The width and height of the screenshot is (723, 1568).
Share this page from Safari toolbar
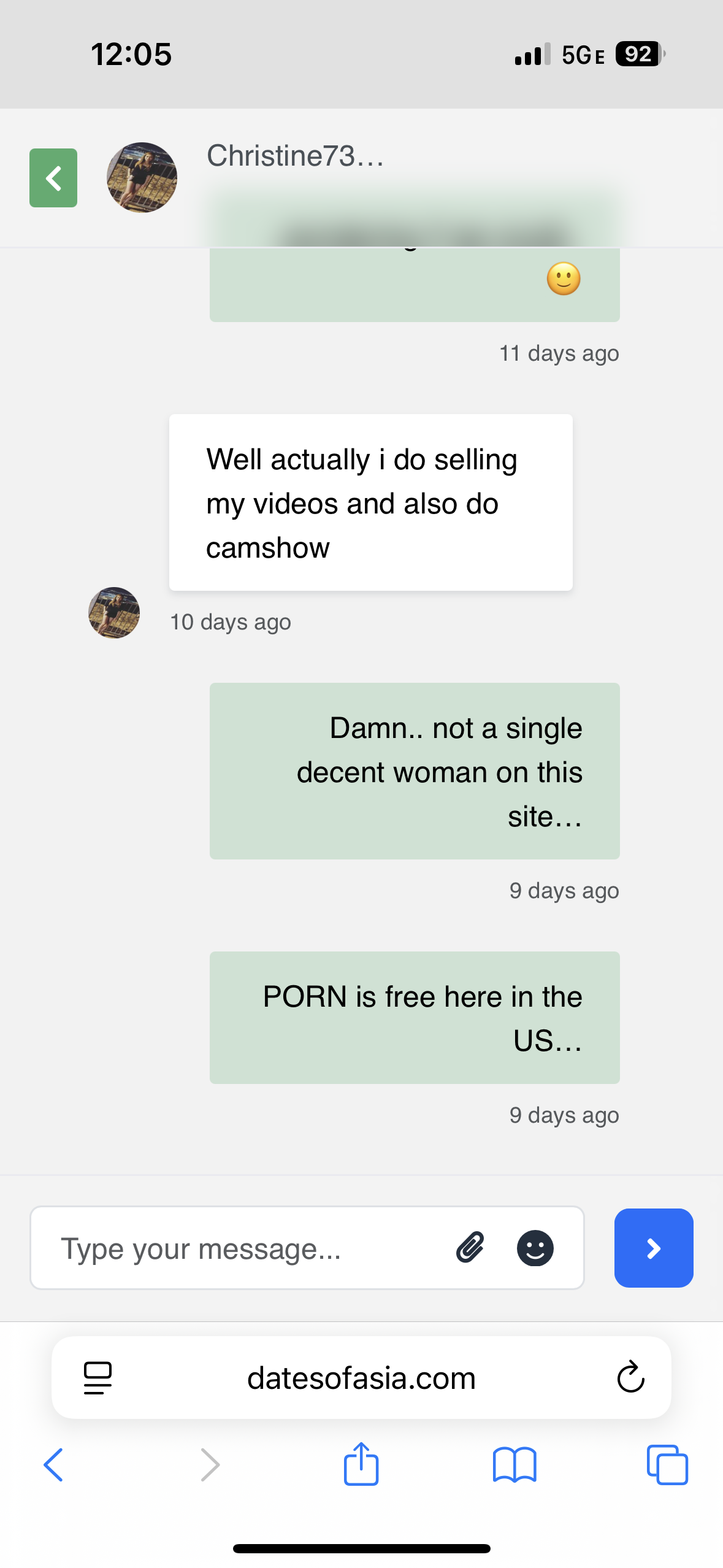tap(361, 1464)
